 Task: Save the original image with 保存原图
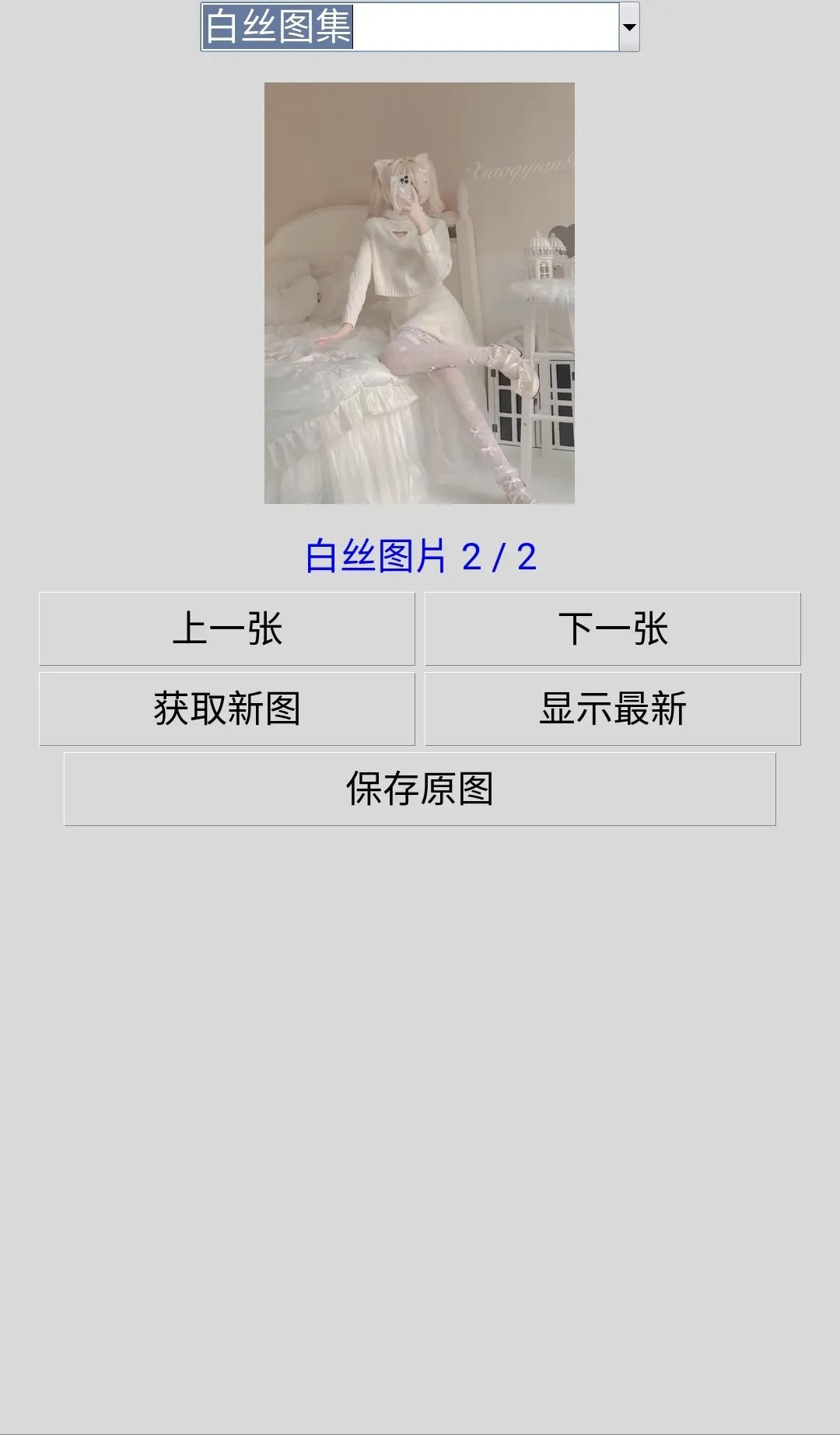(x=420, y=789)
